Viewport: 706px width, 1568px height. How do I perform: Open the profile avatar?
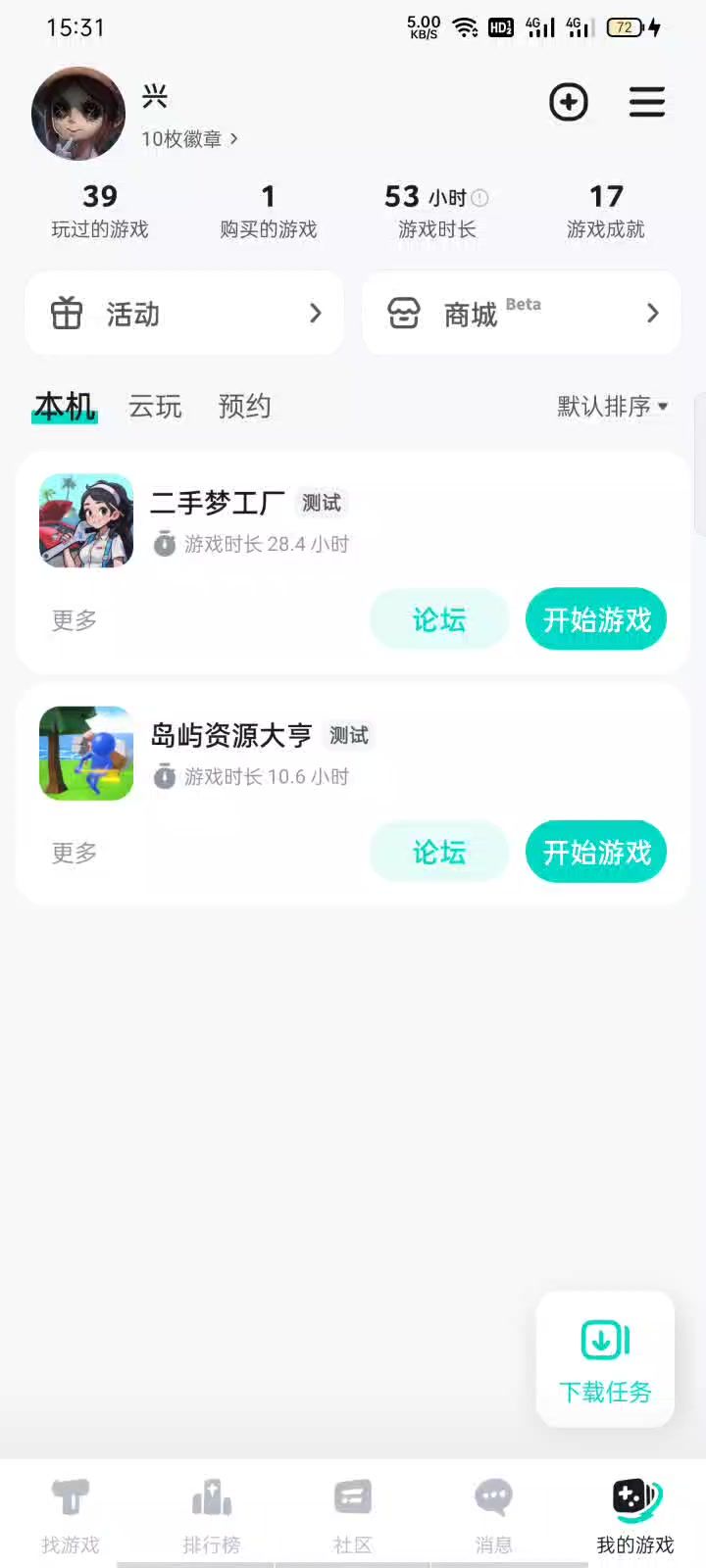pos(78,114)
